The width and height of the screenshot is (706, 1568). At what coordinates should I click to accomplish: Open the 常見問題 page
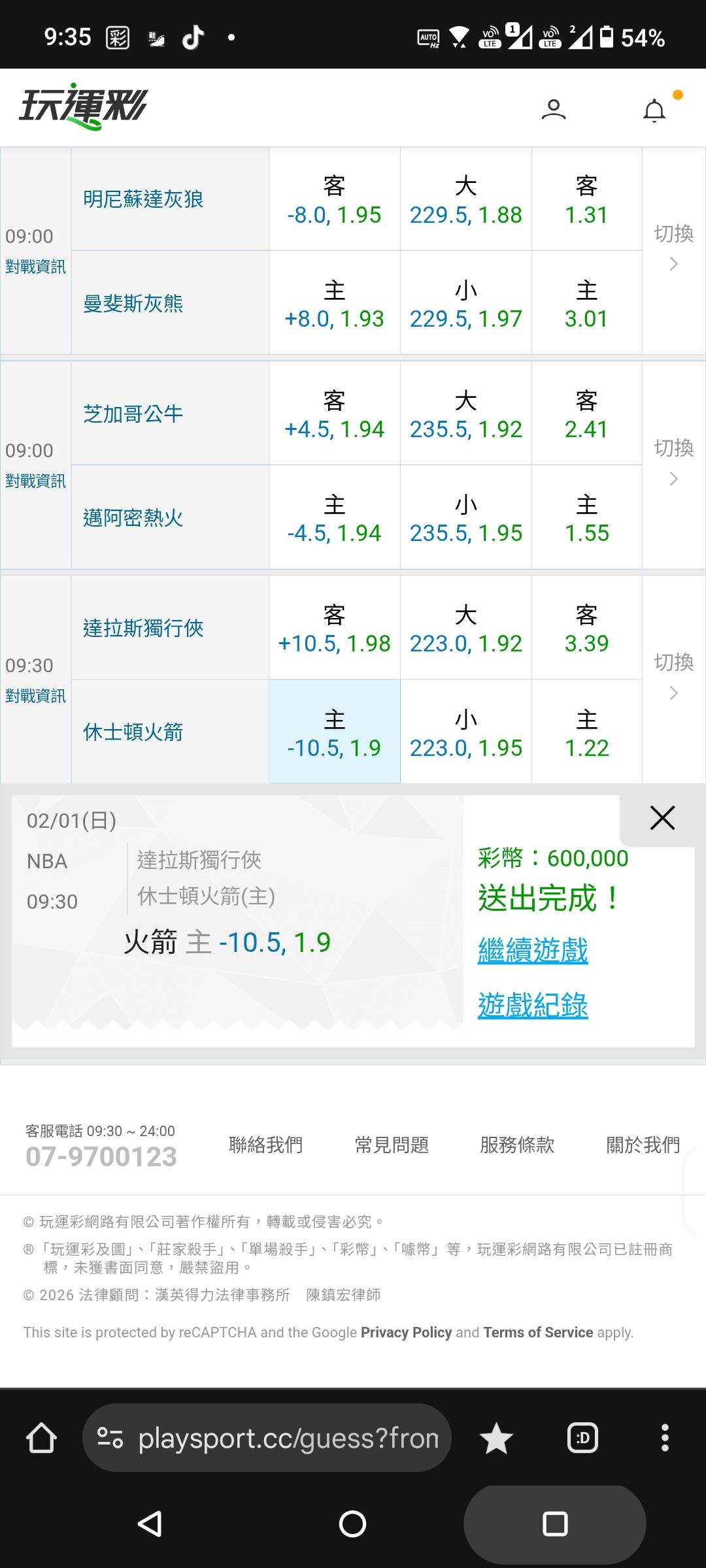(x=392, y=1145)
